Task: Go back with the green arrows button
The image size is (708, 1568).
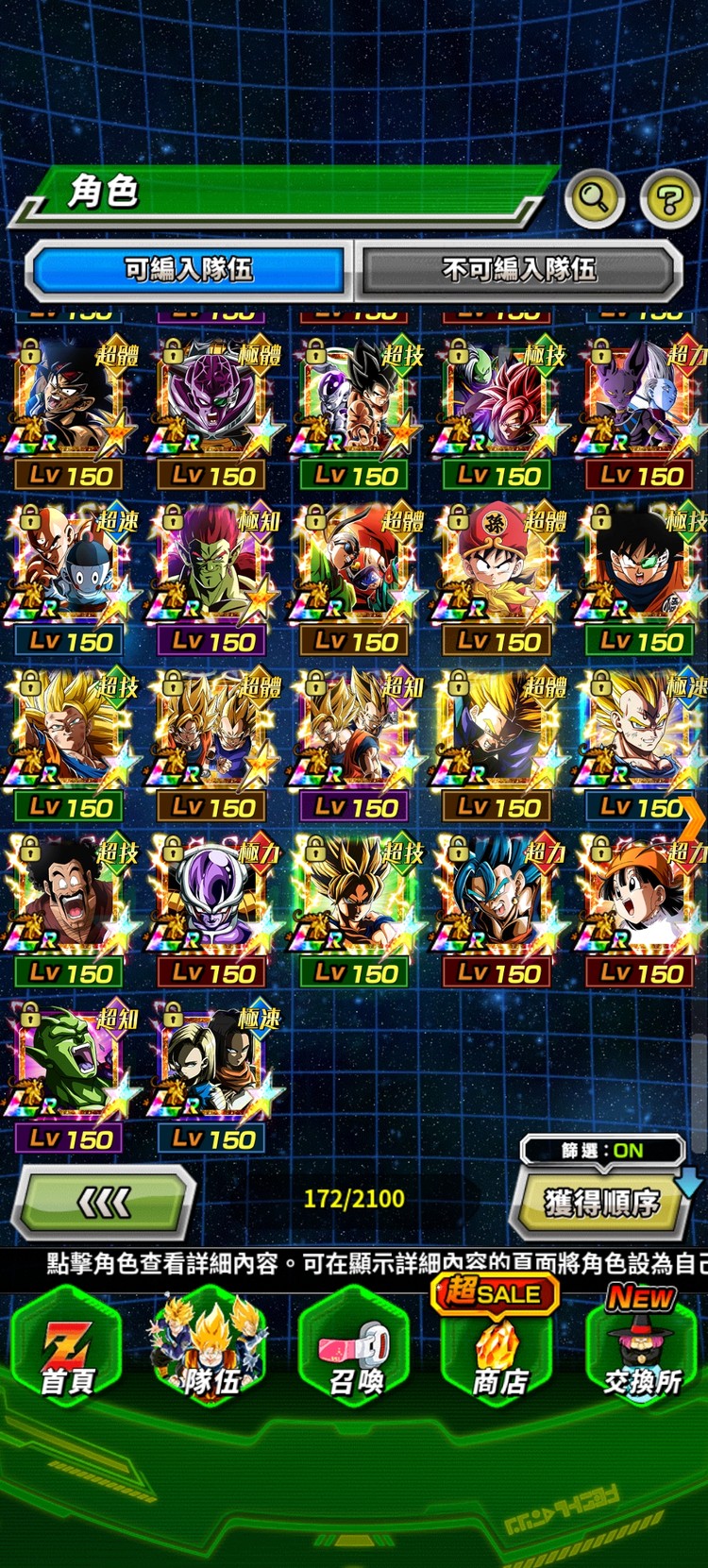Action: tap(104, 1203)
